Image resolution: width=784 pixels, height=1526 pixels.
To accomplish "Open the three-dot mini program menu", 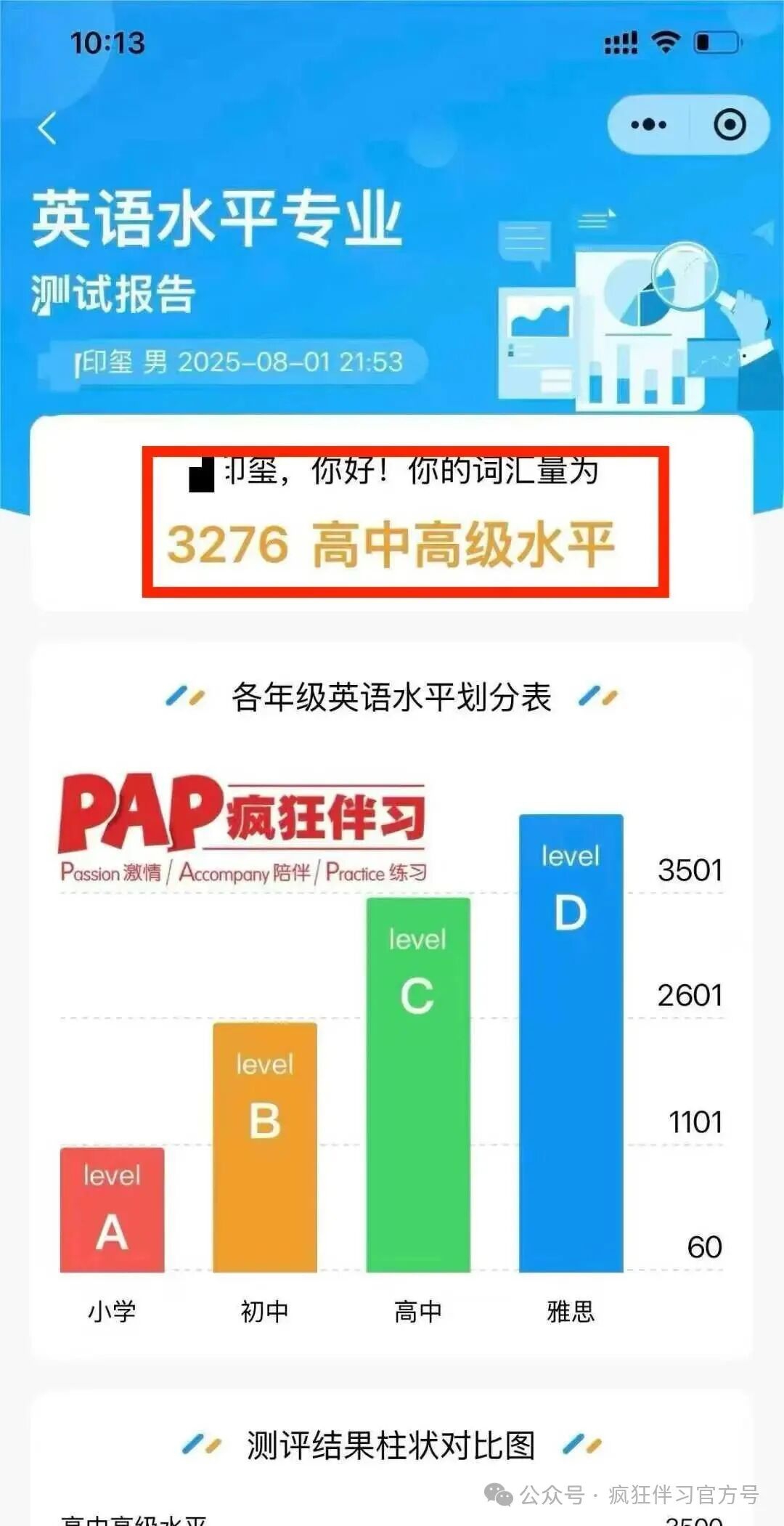I will 648,125.
